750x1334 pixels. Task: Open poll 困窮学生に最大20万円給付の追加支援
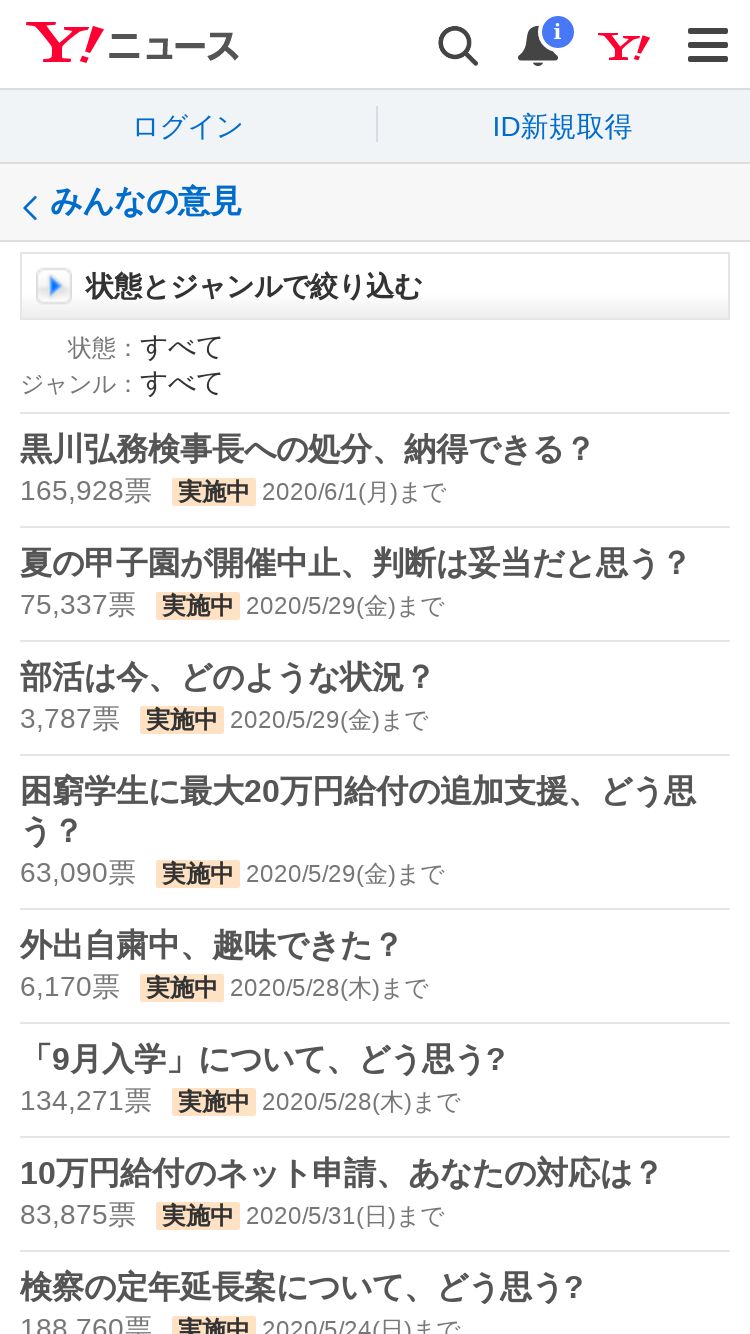(375, 832)
